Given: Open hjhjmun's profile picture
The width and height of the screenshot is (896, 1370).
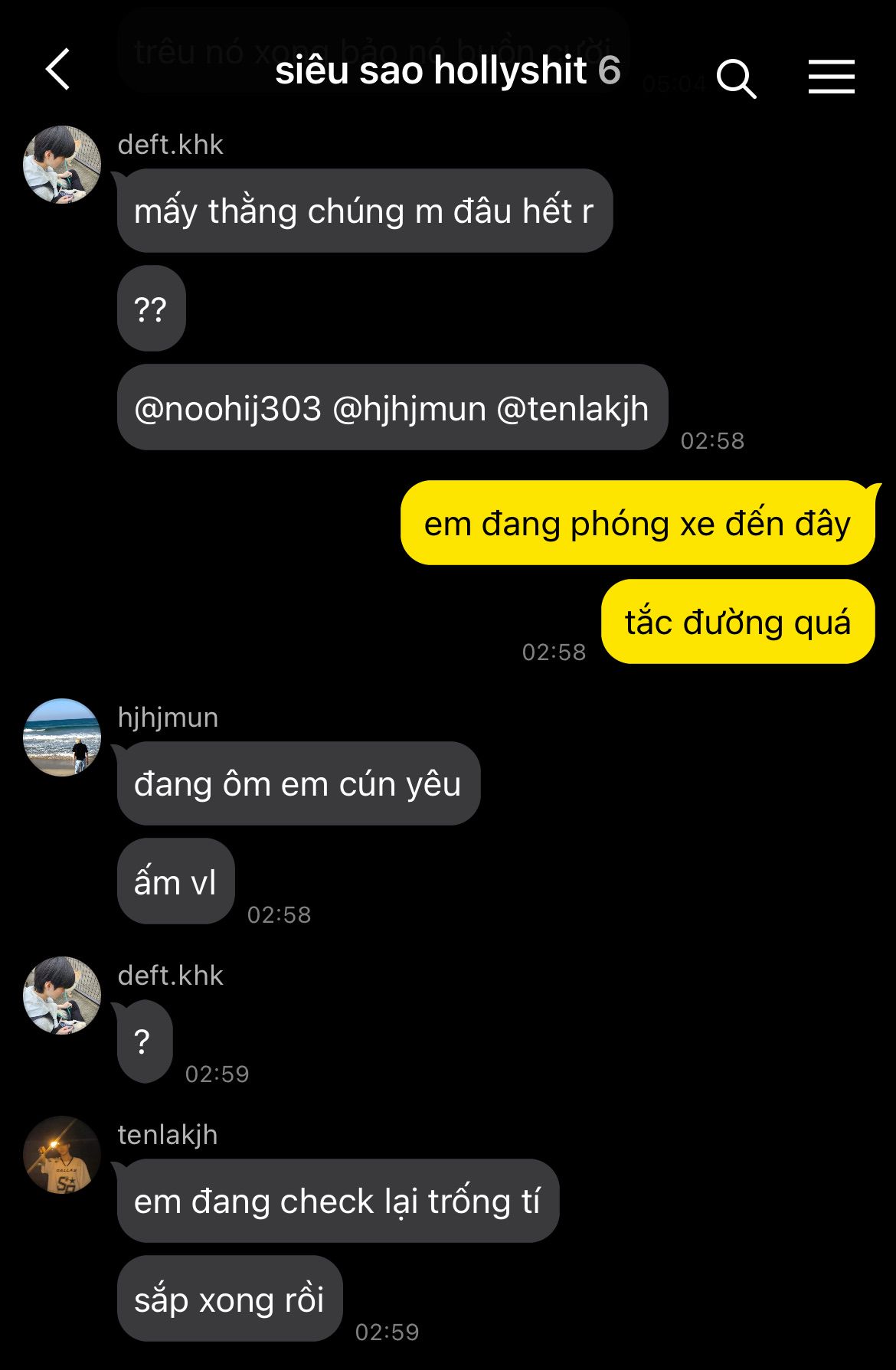Looking at the screenshot, I should [62, 737].
